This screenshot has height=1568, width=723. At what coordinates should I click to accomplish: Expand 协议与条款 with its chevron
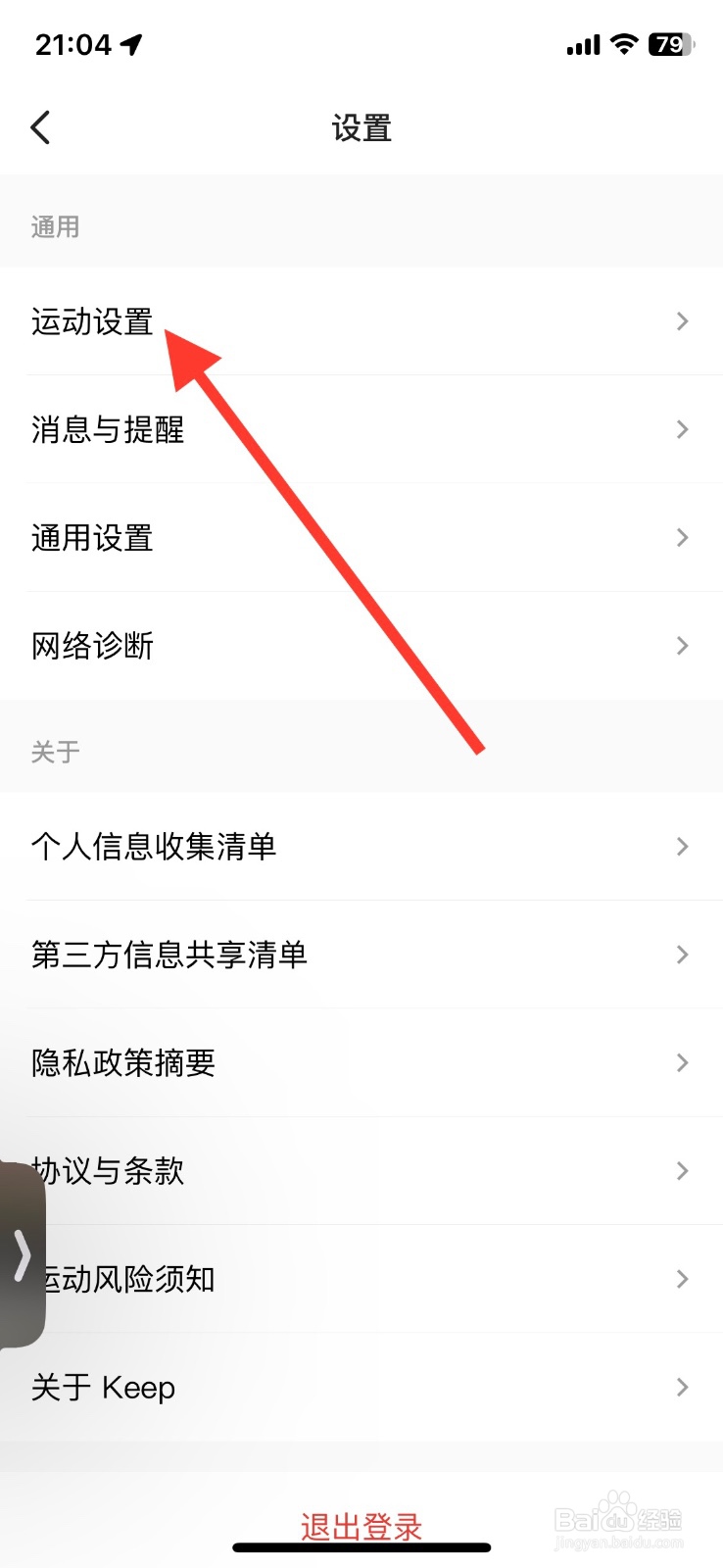pyautogui.click(x=683, y=1170)
